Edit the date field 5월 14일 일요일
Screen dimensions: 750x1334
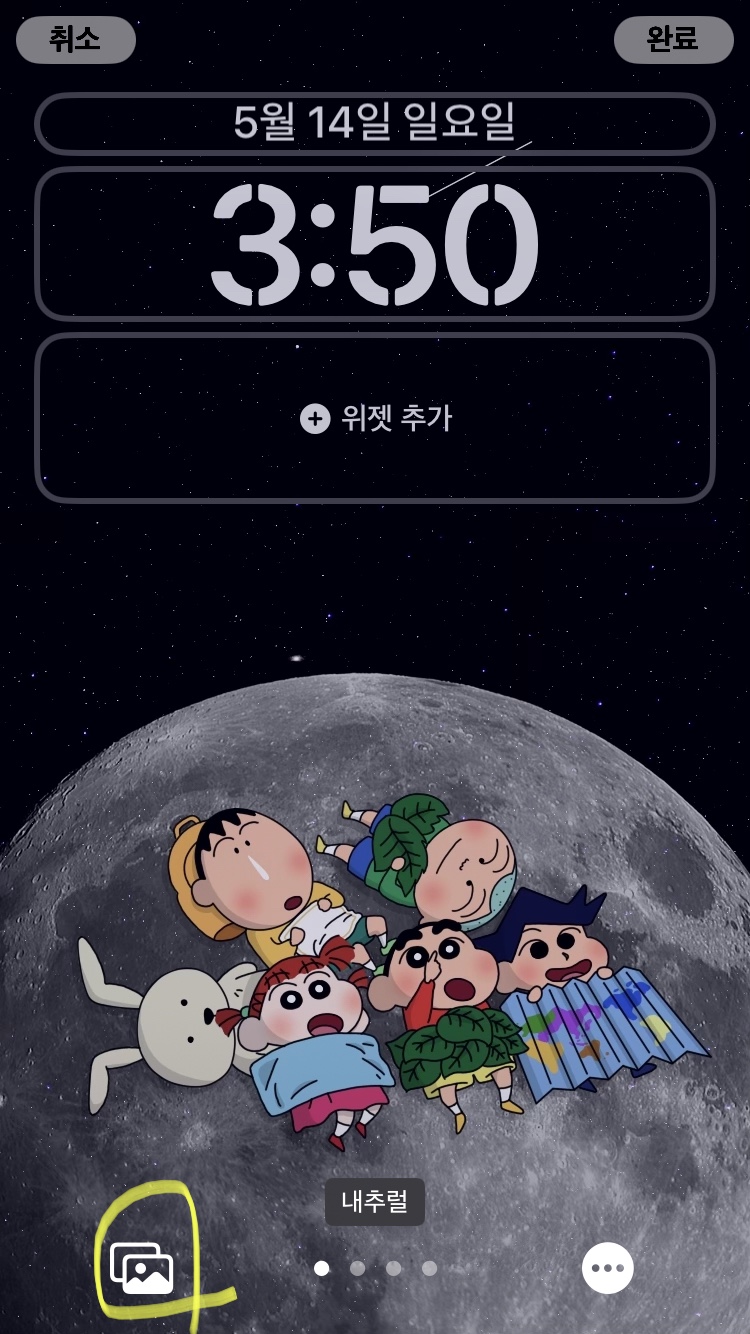click(374, 123)
